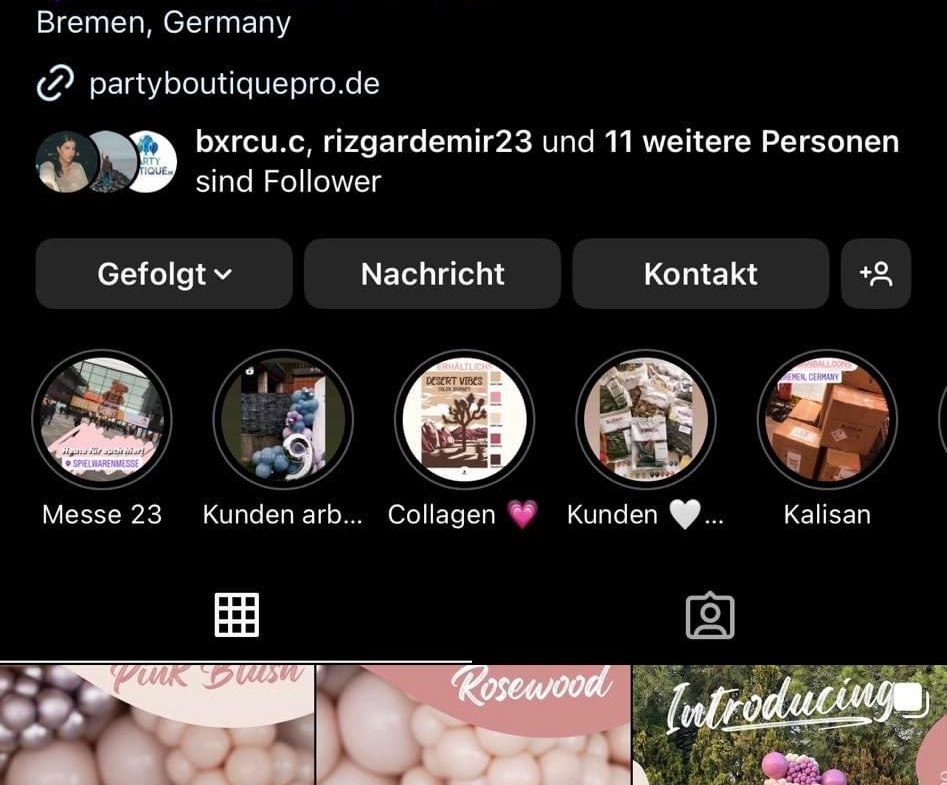
Task: Open the Rosewood post
Action: point(473,725)
